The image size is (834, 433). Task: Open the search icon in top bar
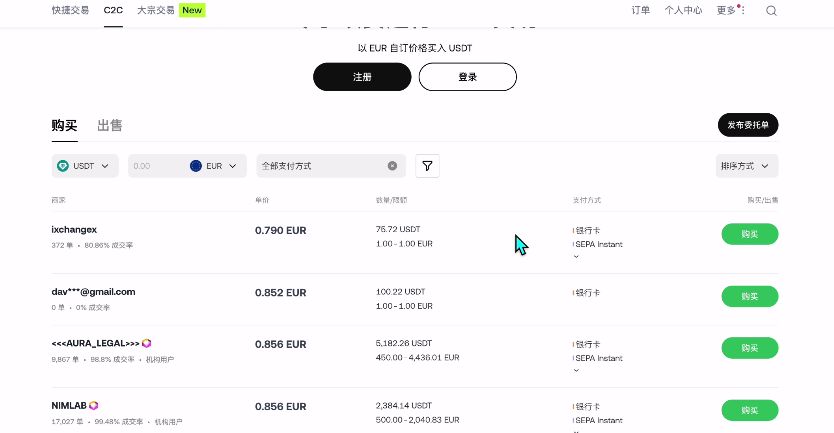tap(771, 10)
